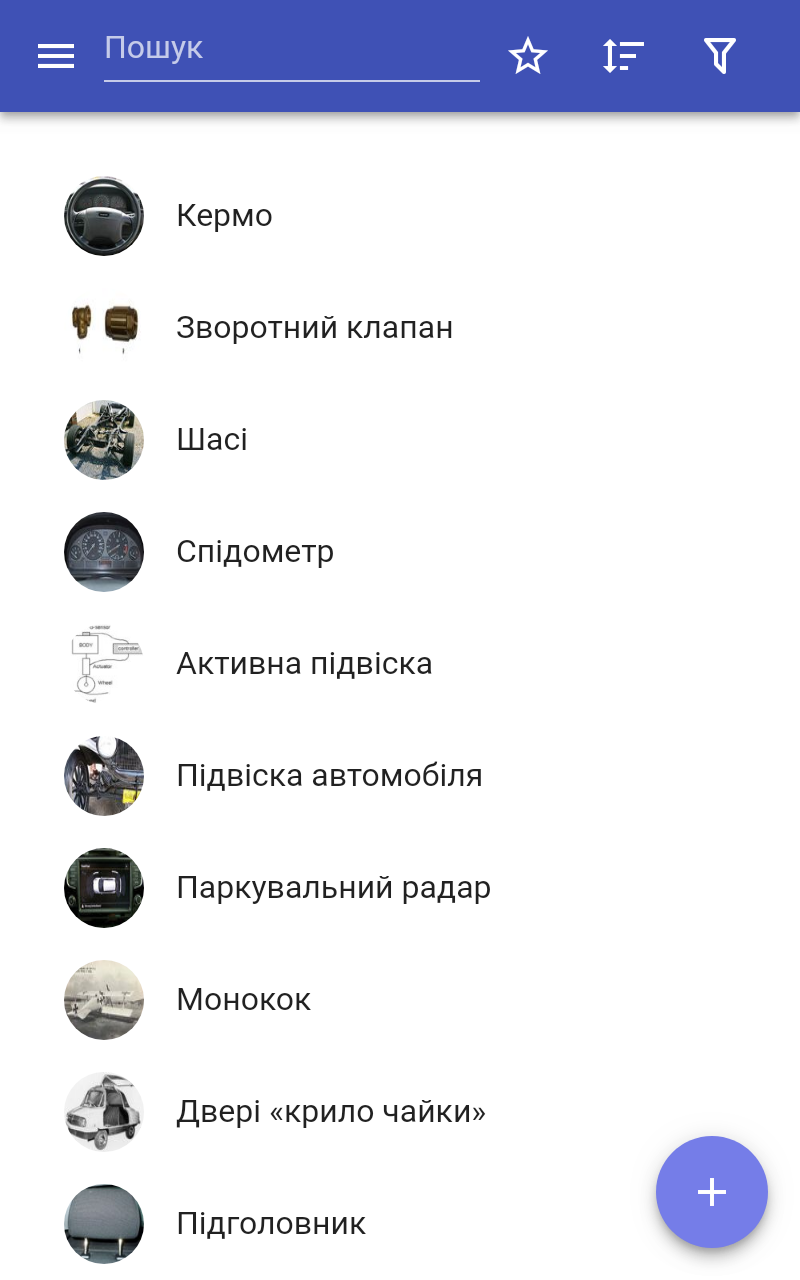The height and width of the screenshot is (1280, 800).
Task: Focus the Пошук search field
Action: coord(290,50)
